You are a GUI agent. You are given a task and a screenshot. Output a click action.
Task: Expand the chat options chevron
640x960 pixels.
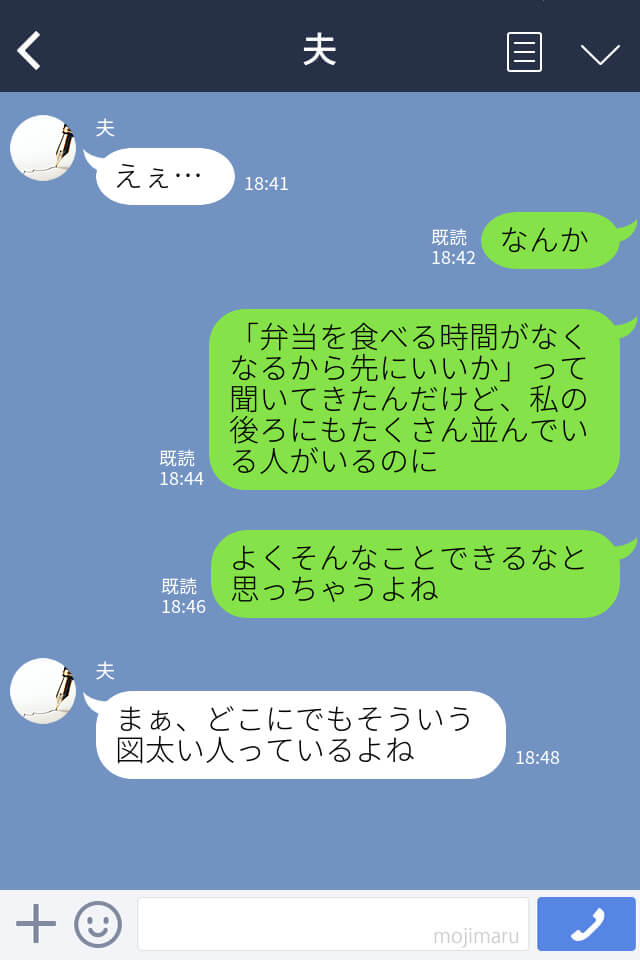point(600,54)
